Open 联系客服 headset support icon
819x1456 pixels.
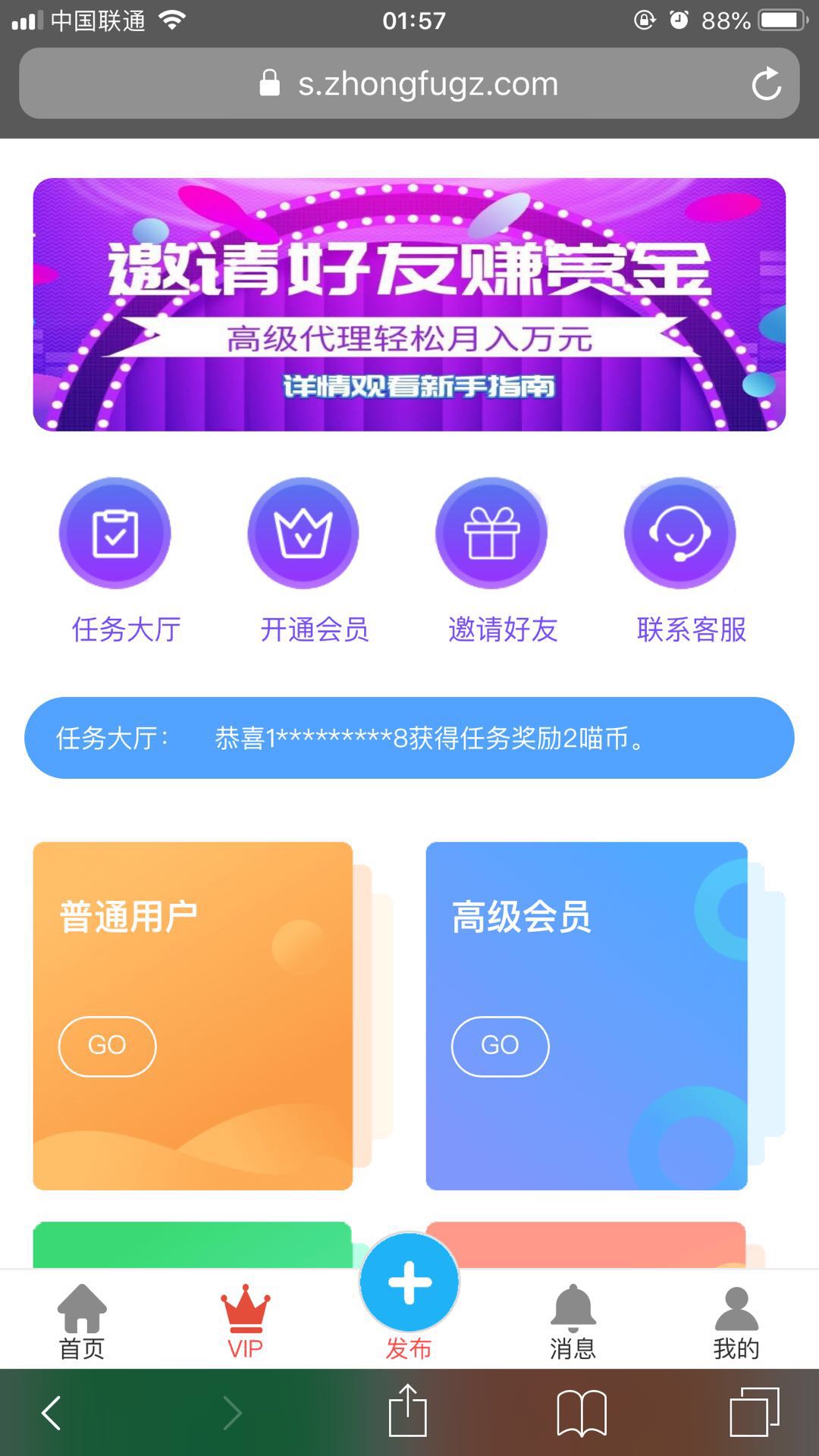(x=680, y=533)
